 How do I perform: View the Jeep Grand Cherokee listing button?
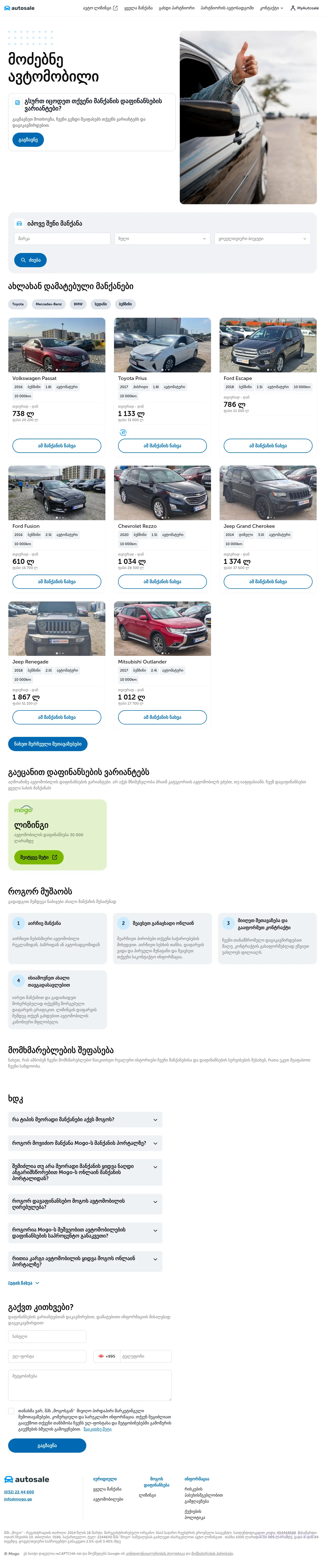tap(268, 581)
